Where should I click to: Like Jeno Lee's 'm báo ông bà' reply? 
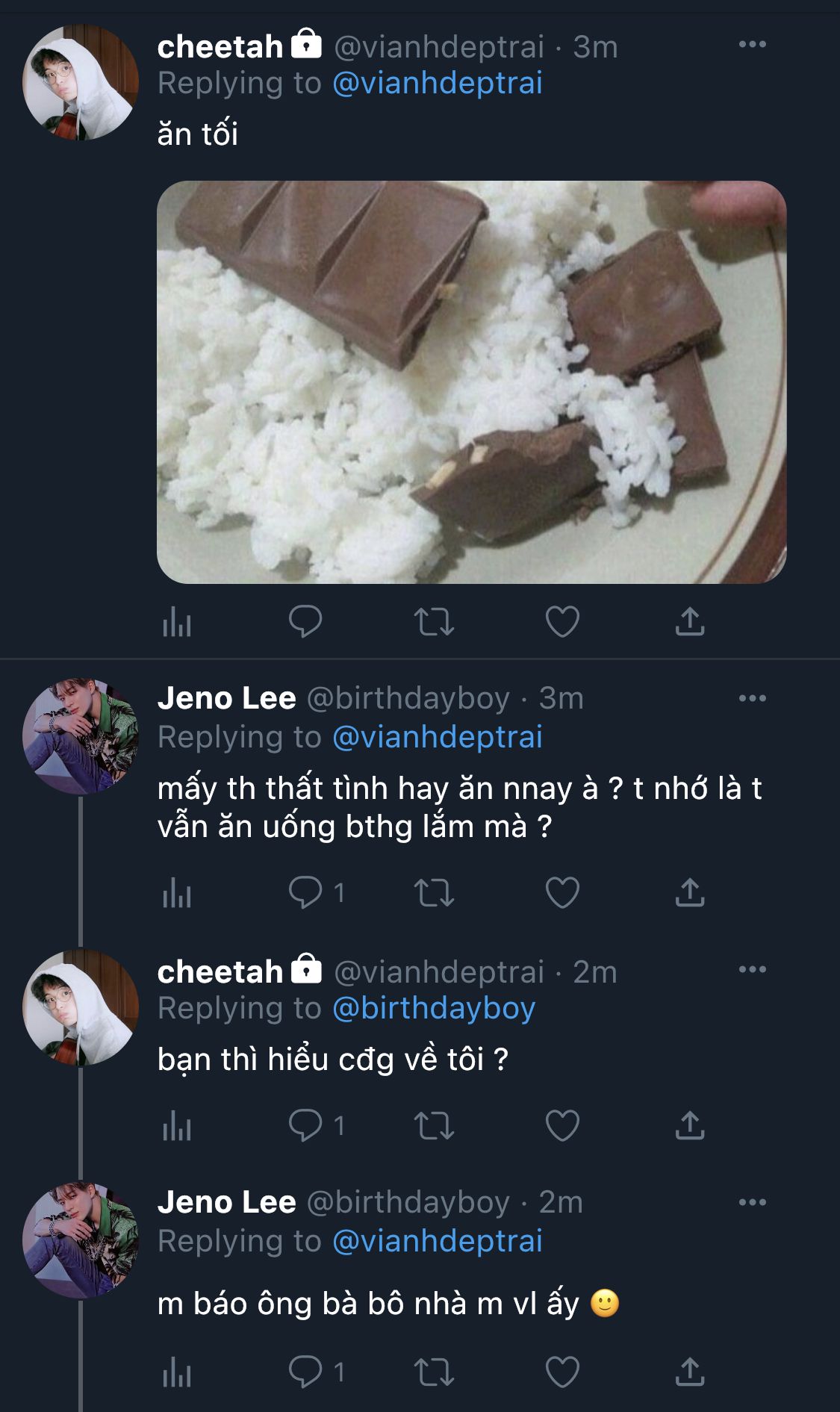562,1372
